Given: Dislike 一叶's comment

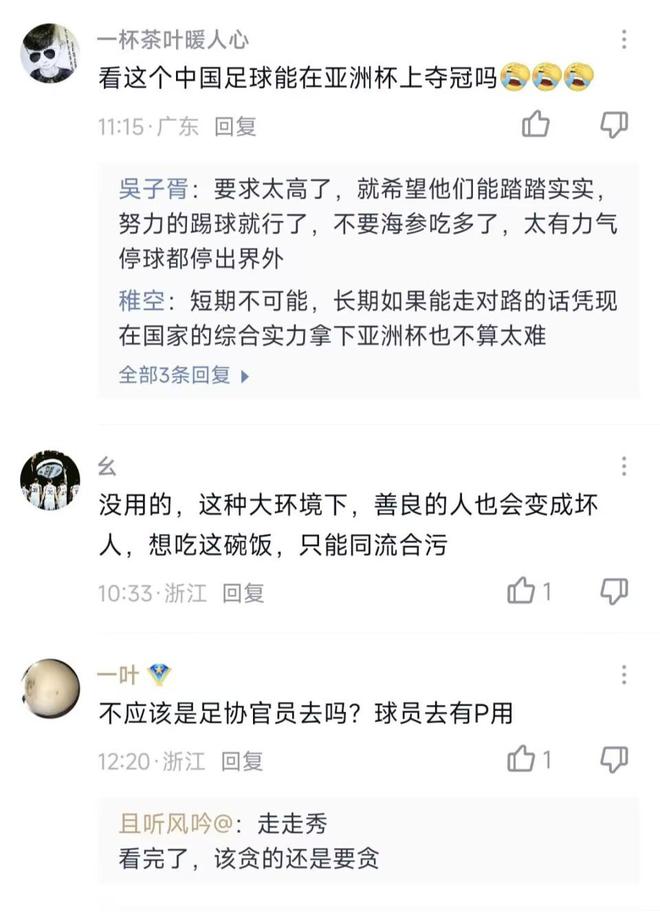Looking at the screenshot, I should point(614,759).
